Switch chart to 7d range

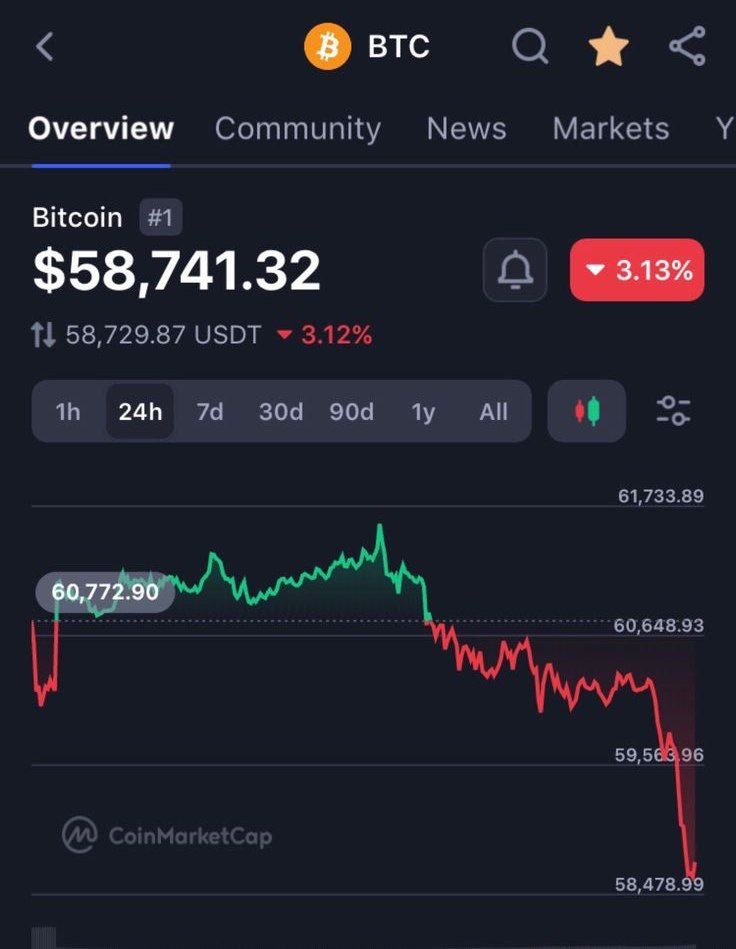pos(210,412)
